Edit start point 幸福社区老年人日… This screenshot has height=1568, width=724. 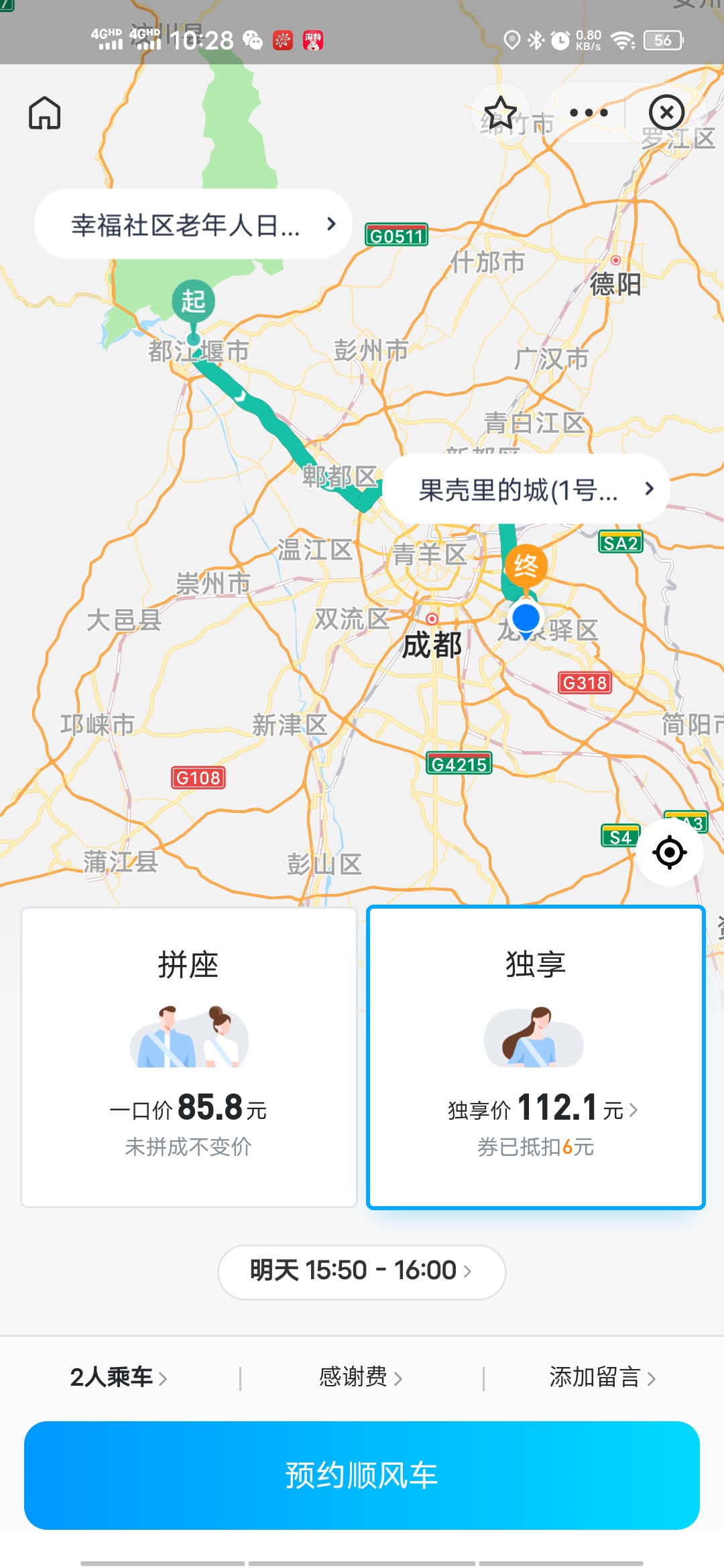click(193, 224)
